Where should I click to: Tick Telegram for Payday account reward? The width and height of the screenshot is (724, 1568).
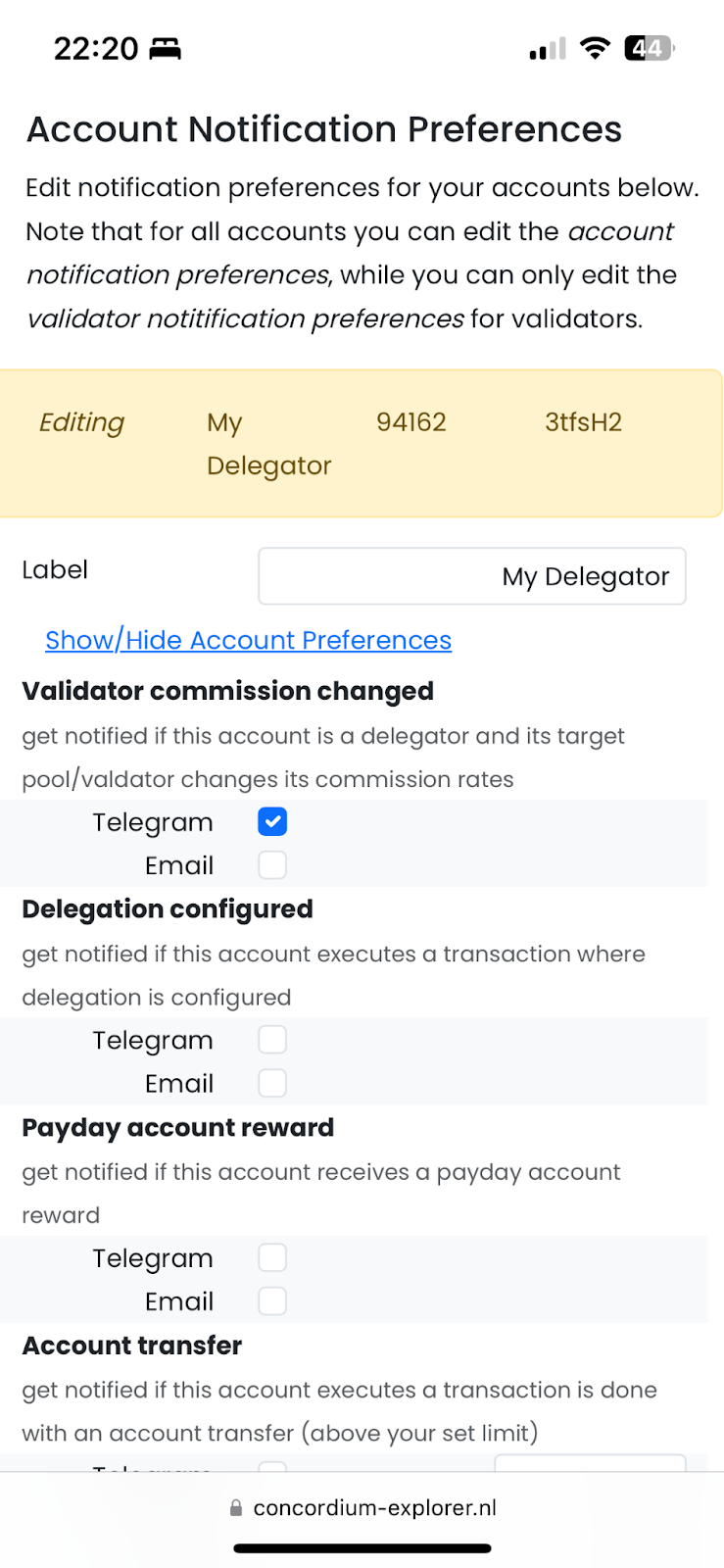pos(272,1257)
